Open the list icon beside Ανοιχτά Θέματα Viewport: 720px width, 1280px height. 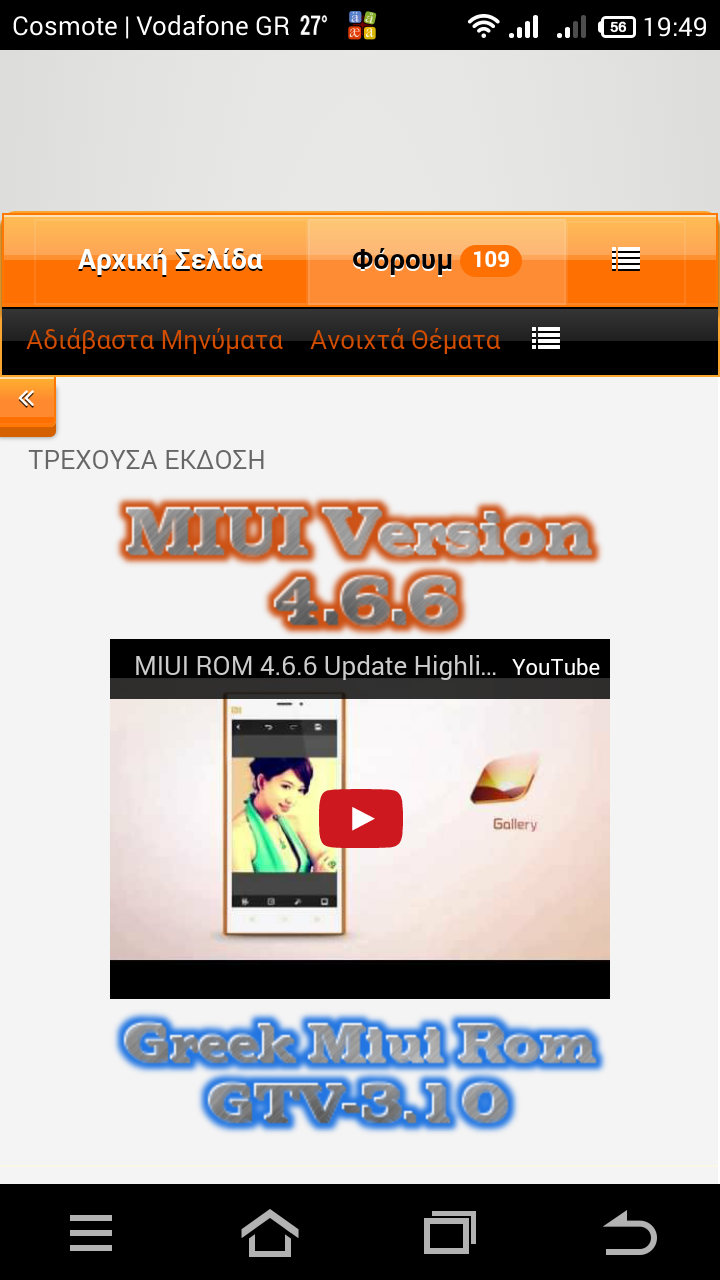tap(546, 339)
